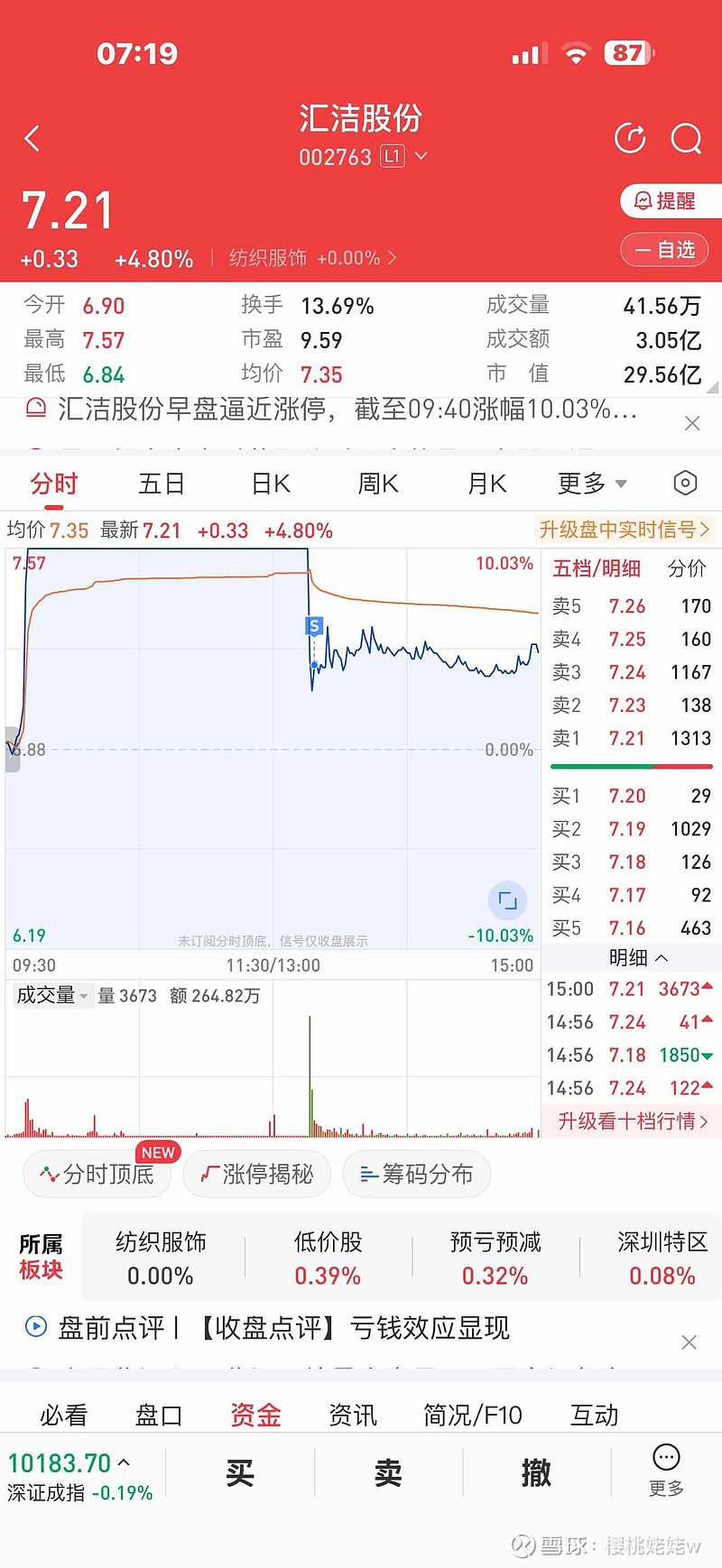Screen dimensions: 722x1568
Task: Open 升级盘中实时信号 link
Action: 625,530
